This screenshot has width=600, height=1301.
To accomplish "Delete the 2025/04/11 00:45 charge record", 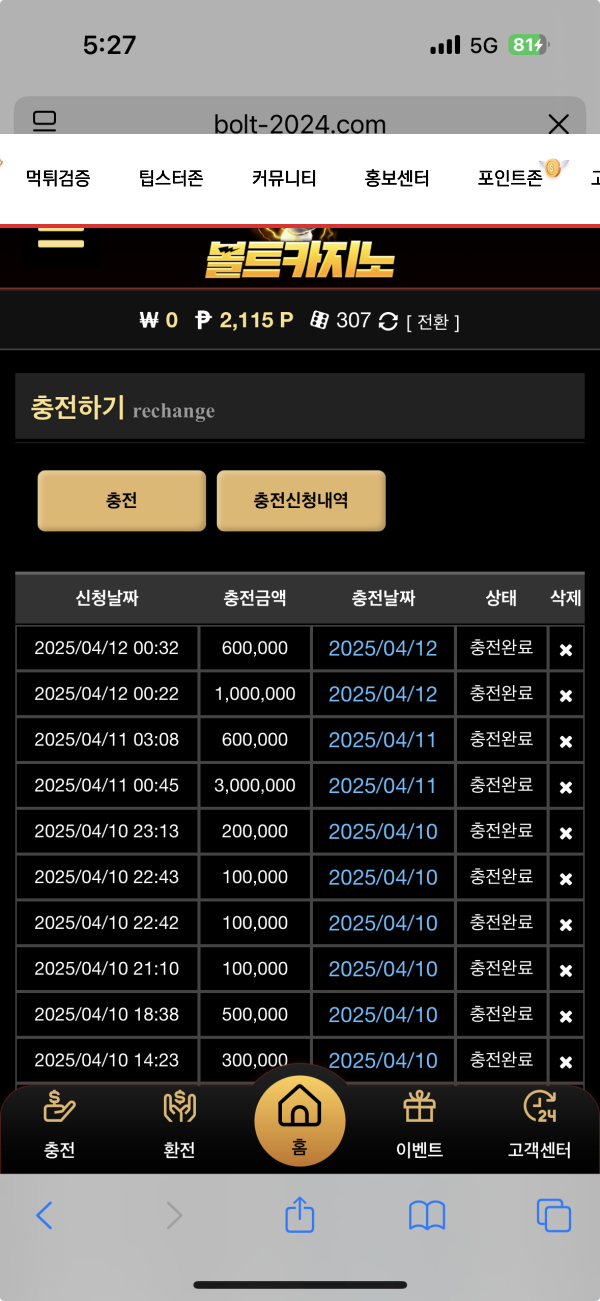I will 565,788.
